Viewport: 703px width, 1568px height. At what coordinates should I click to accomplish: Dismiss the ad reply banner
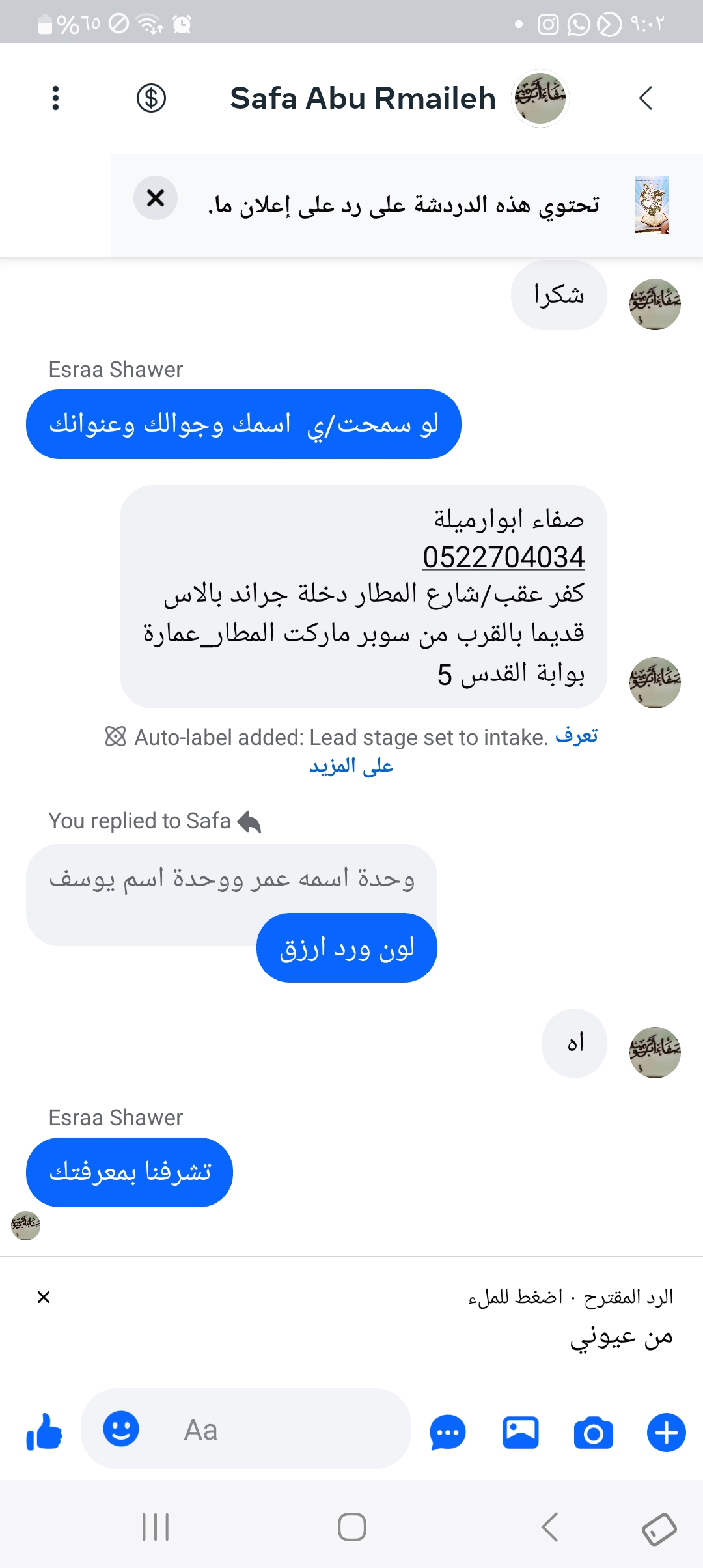pos(156,198)
